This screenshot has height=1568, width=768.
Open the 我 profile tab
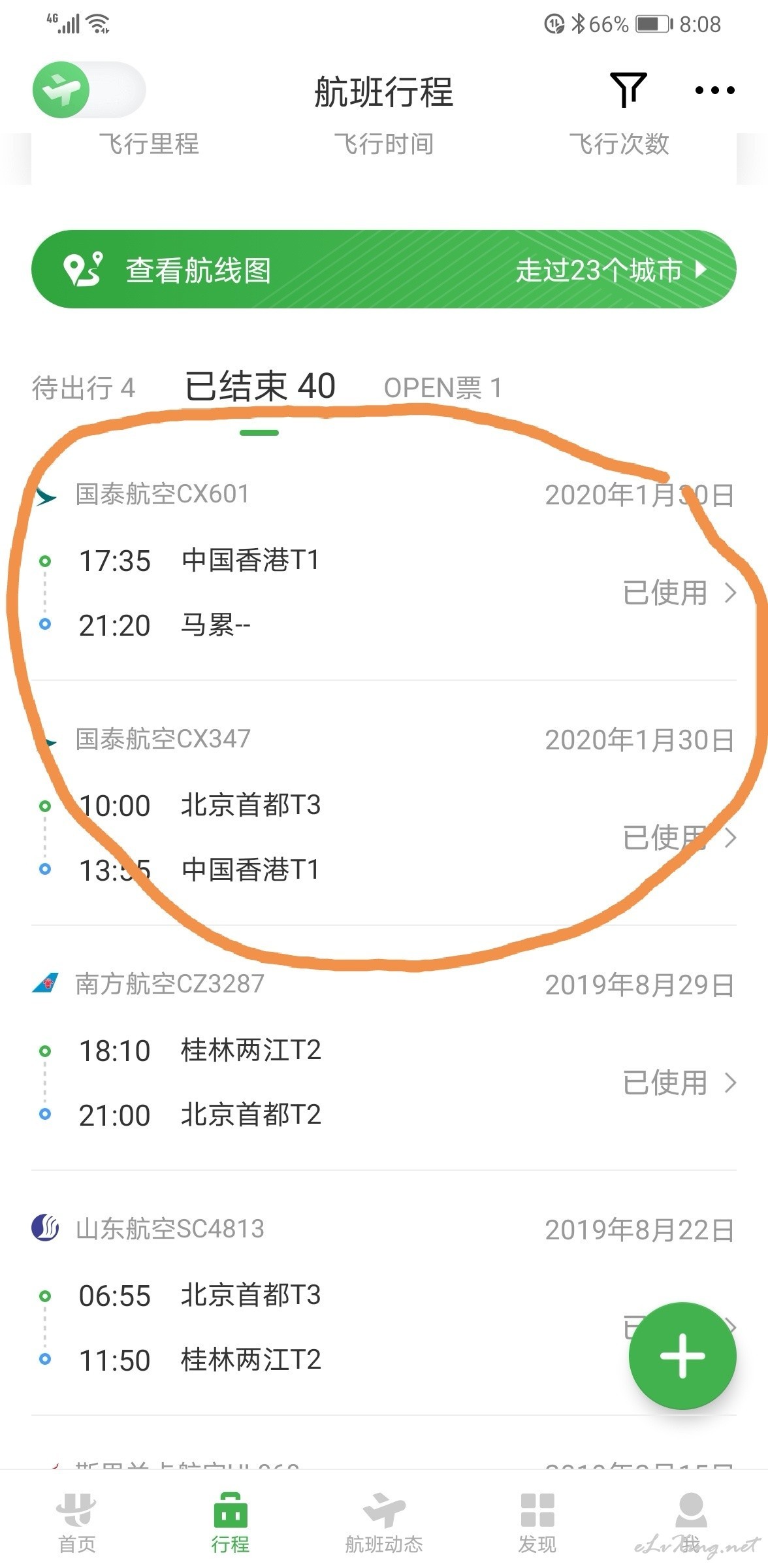pyautogui.click(x=691, y=1522)
